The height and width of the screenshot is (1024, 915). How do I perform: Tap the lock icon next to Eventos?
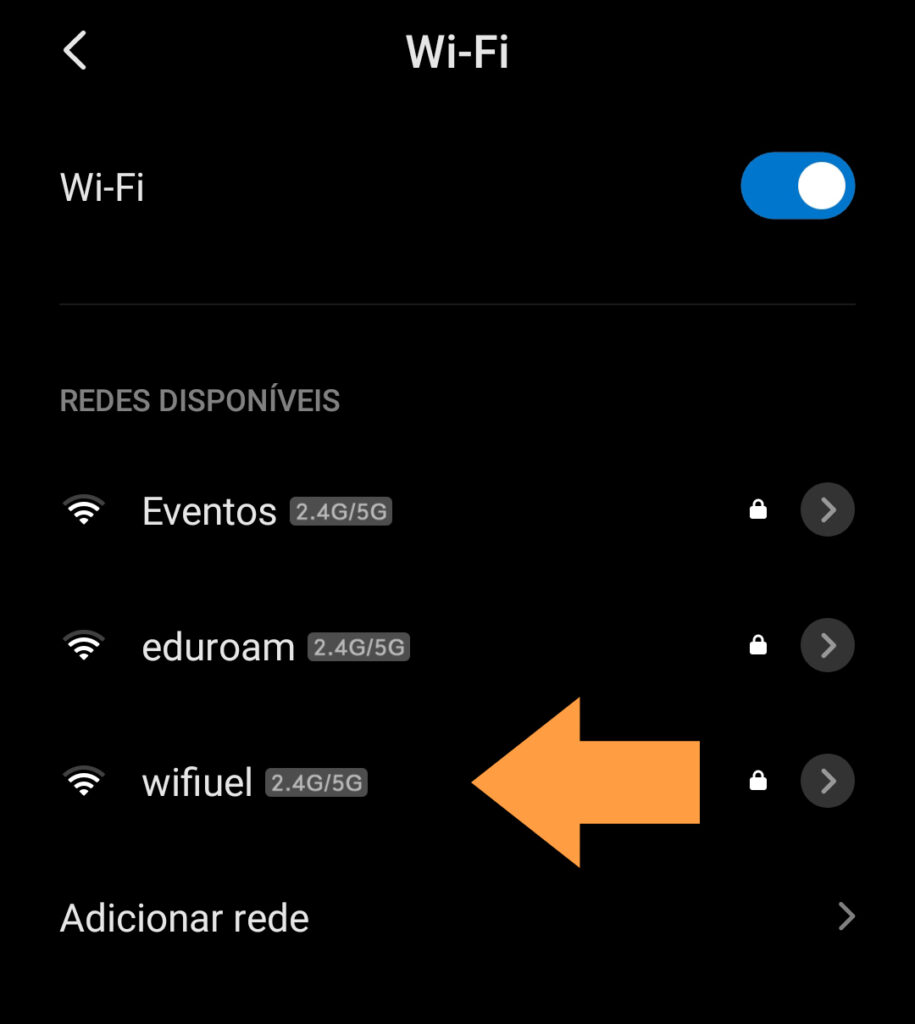click(758, 509)
